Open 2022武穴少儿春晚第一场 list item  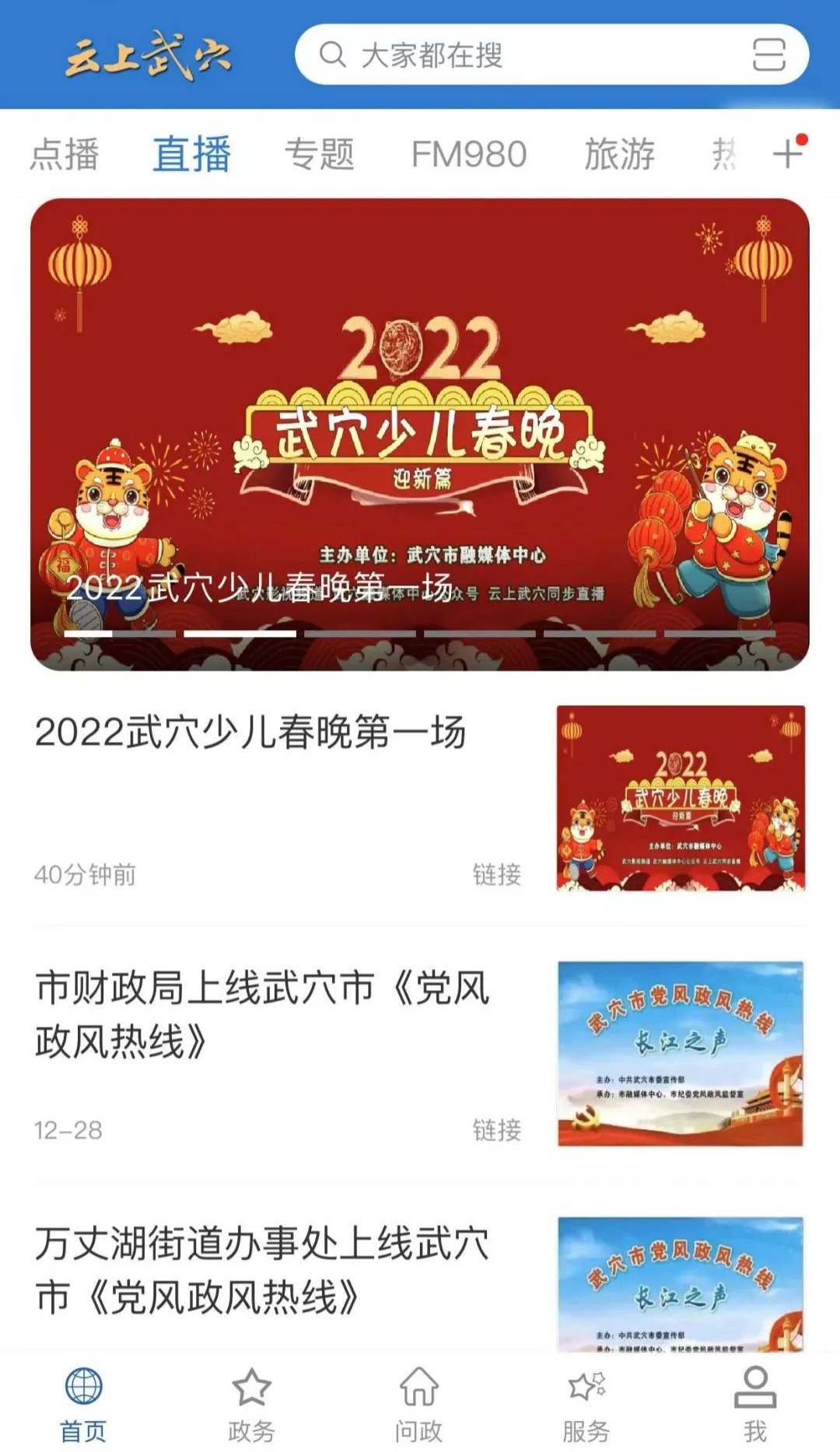point(250,733)
